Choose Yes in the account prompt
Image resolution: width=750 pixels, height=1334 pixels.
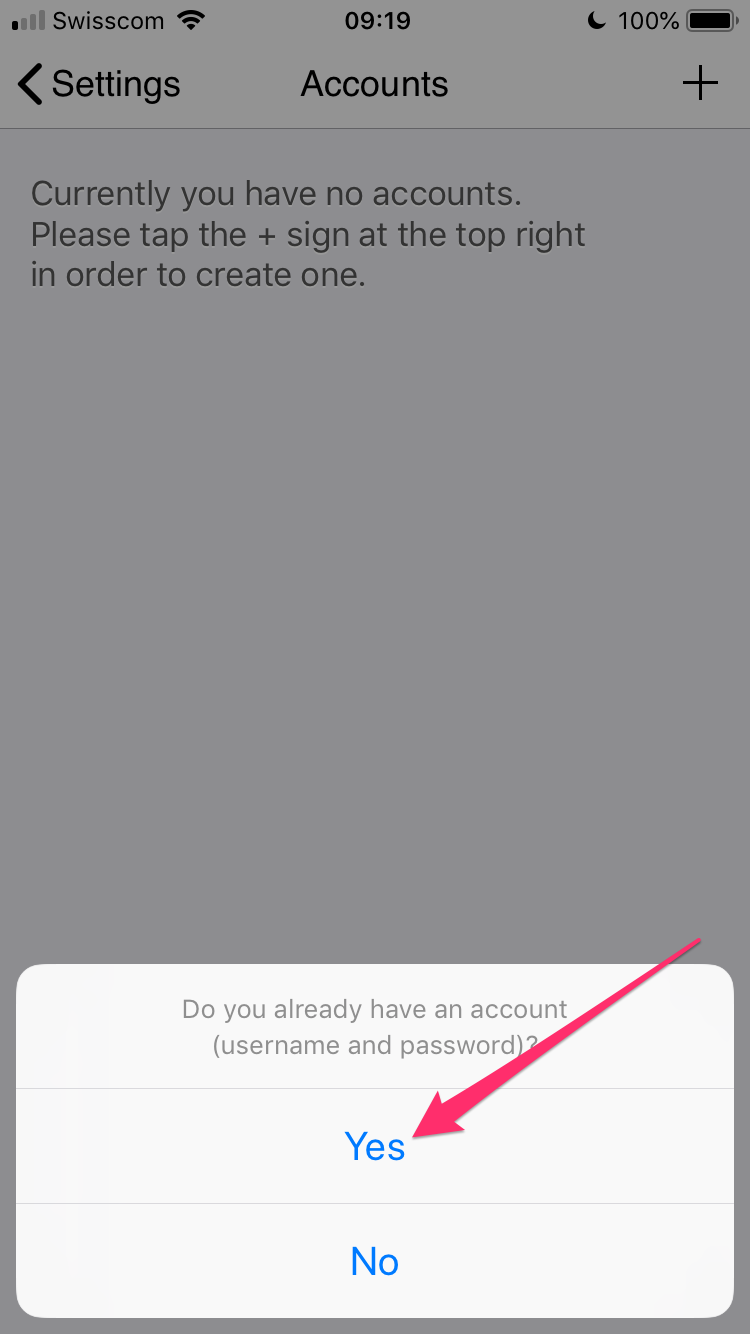(x=375, y=1146)
